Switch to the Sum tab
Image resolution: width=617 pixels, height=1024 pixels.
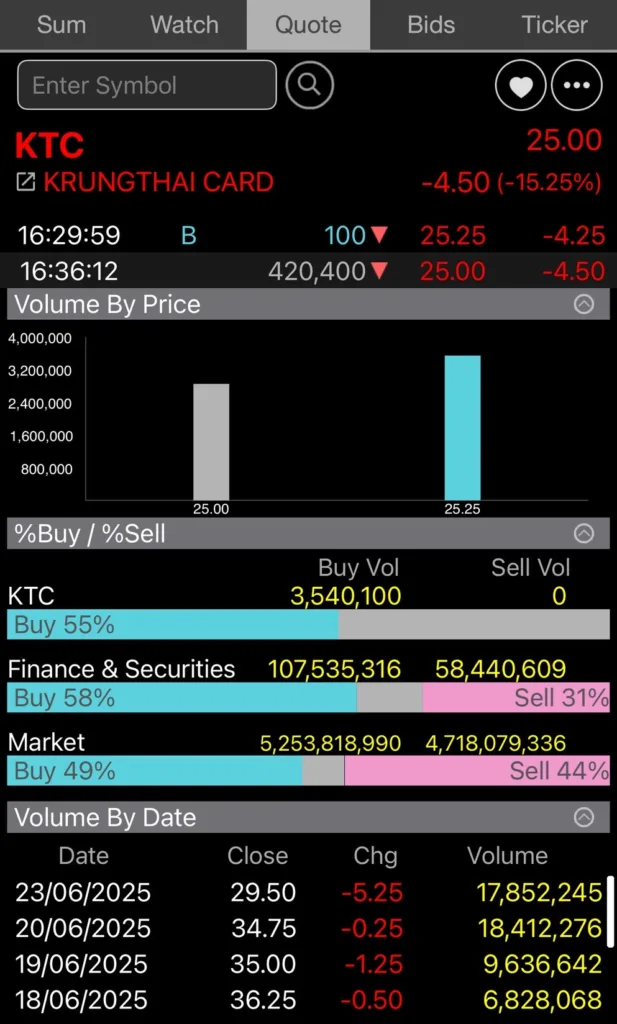[61, 25]
